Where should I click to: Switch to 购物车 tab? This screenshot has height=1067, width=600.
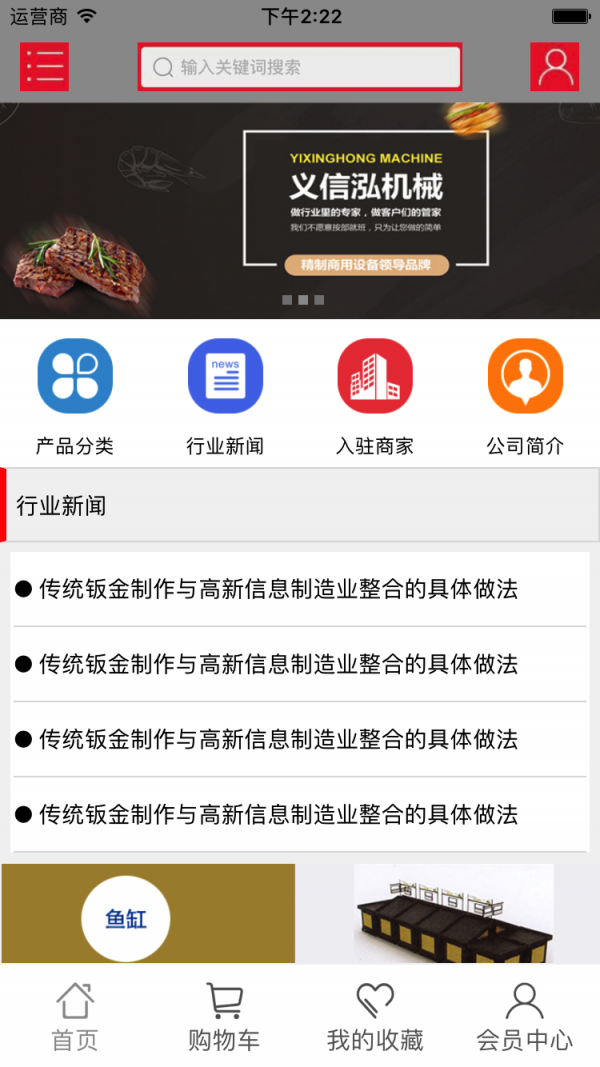click(x=224, y=1016)
